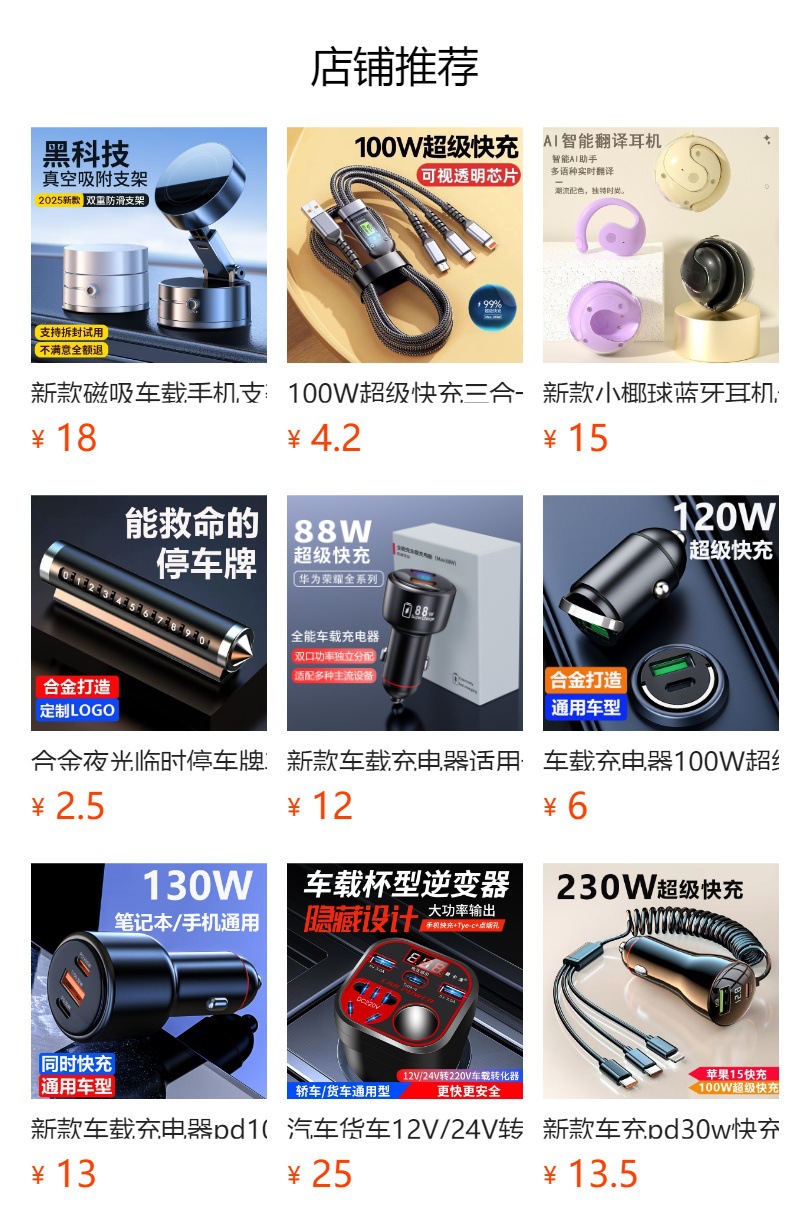Open the ¥15 Bluetooth earphone product
This screenshot has width=790, height=1232.
pyautogui.click(x=661, y=245)
